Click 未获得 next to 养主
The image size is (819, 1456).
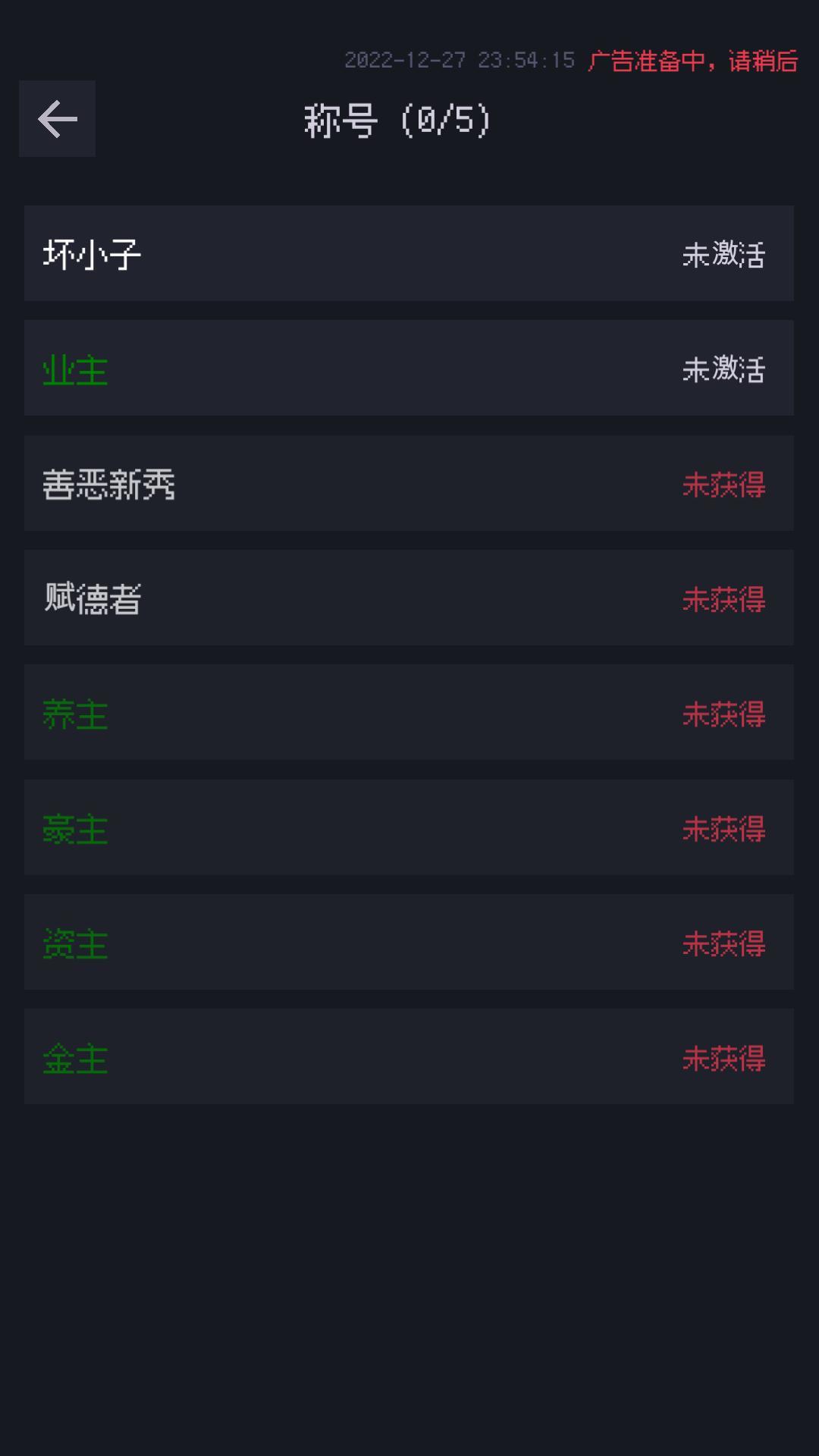pyautogui.click(x=723, y=714)
